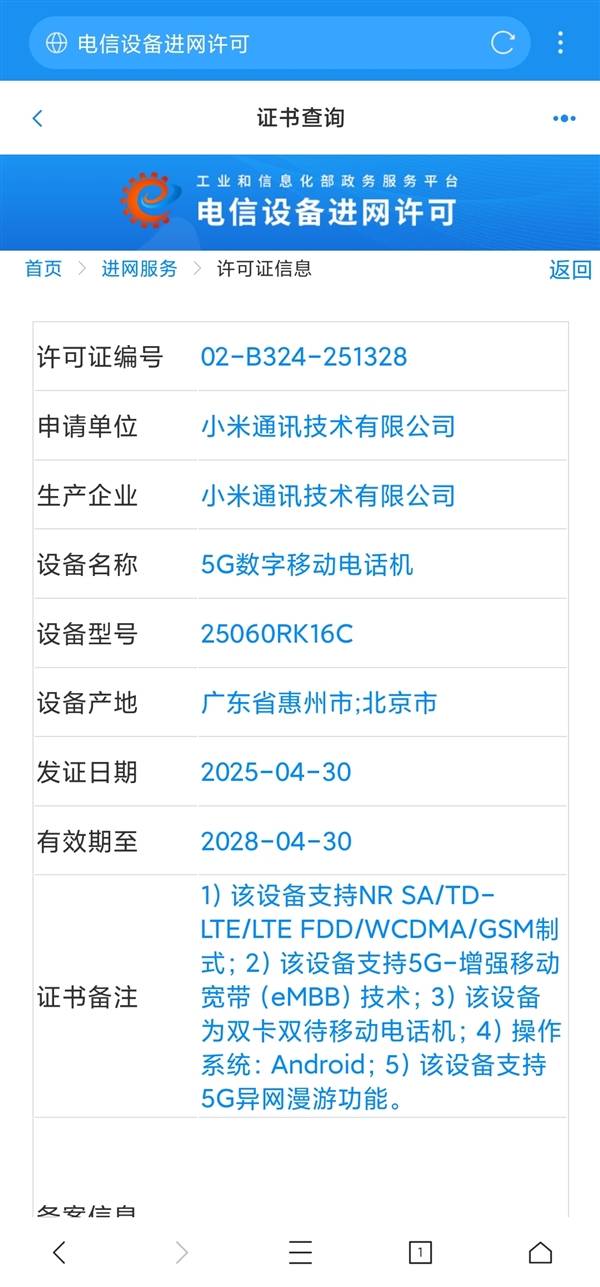Tap the browser address bar
600x1287 pixels.
[260, 43]
